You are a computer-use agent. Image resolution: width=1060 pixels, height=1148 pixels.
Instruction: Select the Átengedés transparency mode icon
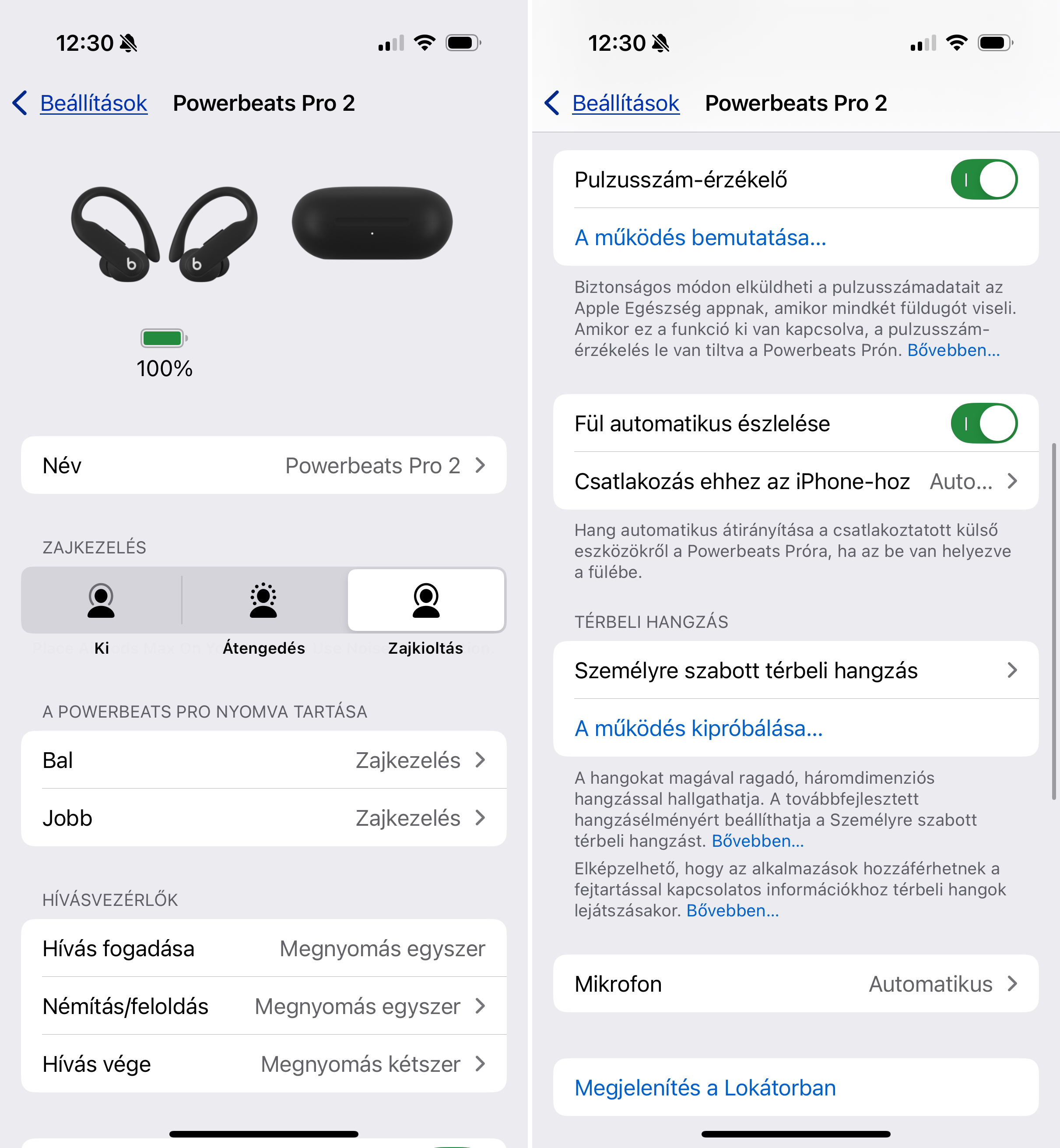[x=263, y=600]
